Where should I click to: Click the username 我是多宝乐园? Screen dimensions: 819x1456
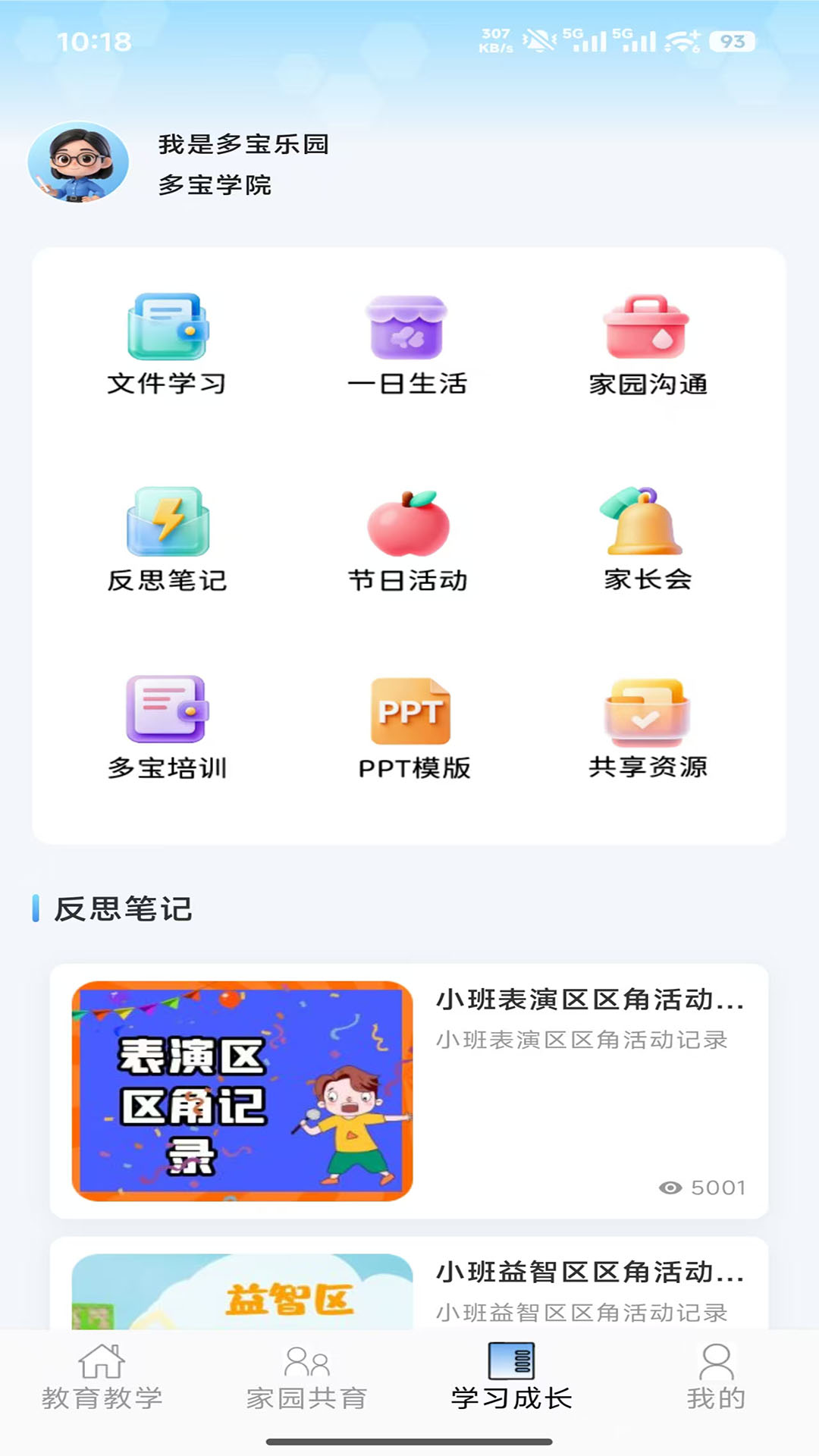click(243, 144)
